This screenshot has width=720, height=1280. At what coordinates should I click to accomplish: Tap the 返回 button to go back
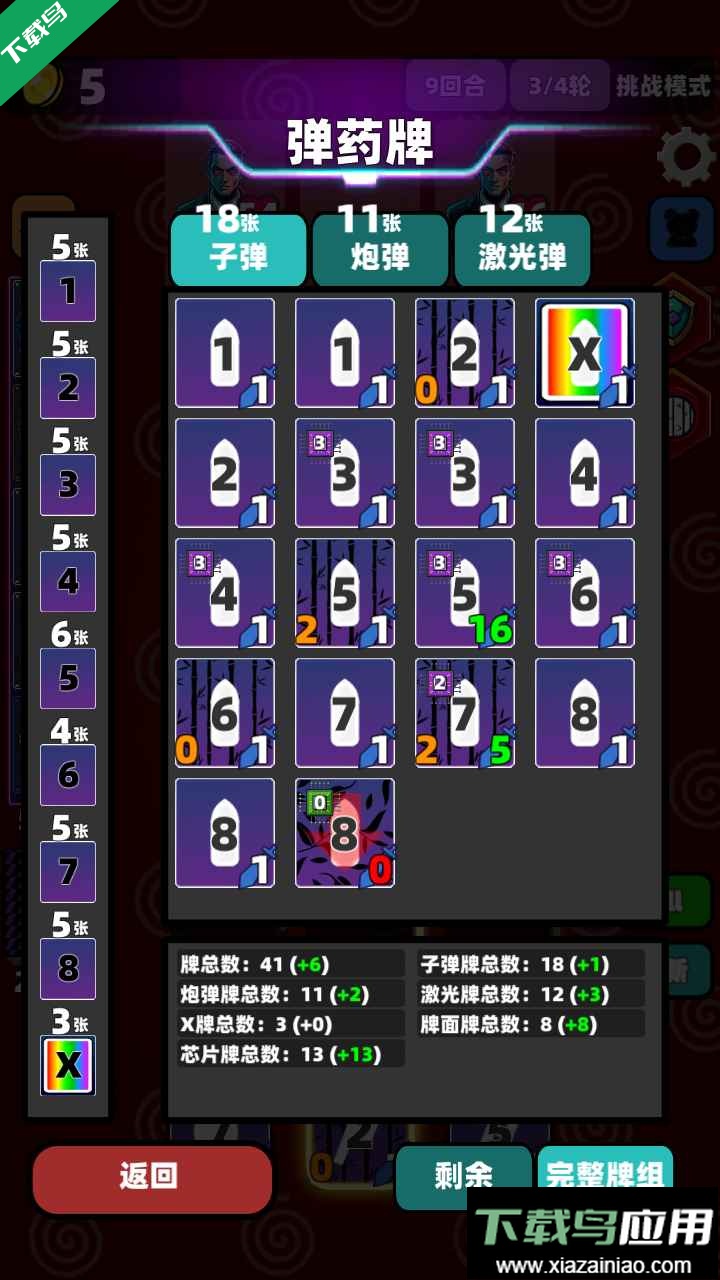(152, 1178)
